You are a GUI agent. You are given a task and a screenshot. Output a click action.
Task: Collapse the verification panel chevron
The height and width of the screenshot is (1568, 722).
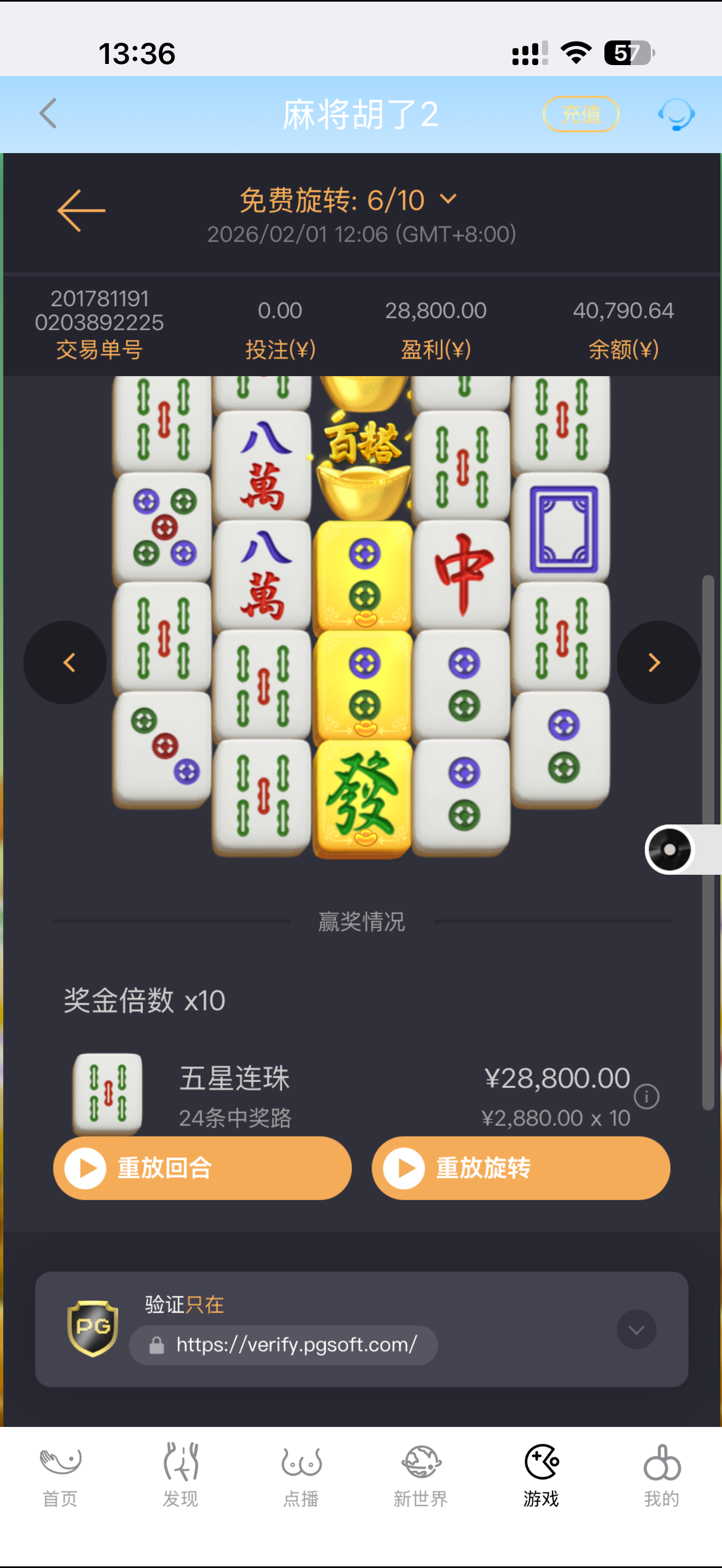636,1330
